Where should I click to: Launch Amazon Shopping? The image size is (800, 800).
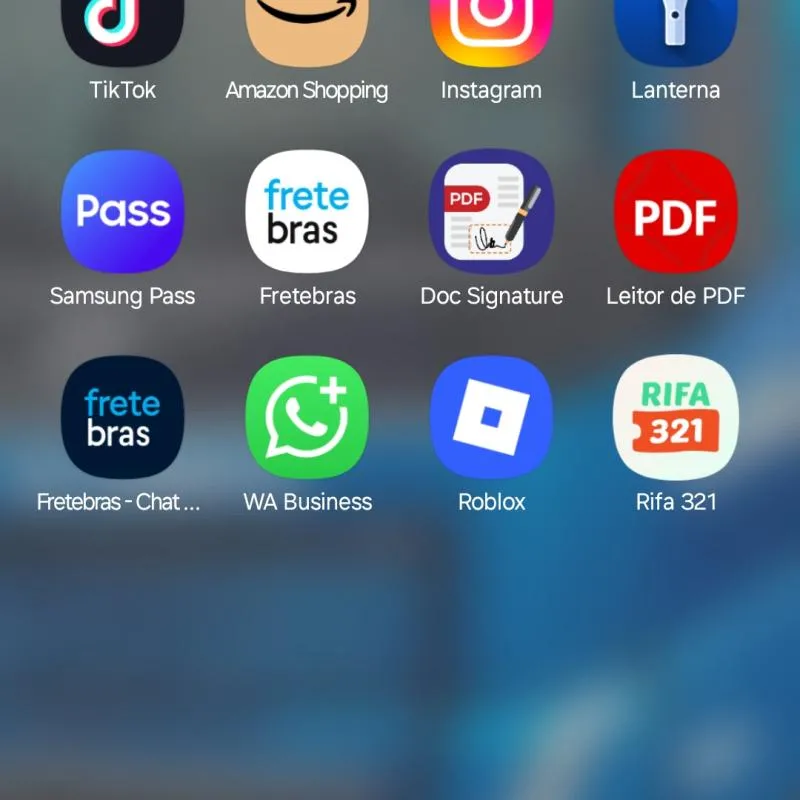(x=307, y=30)
